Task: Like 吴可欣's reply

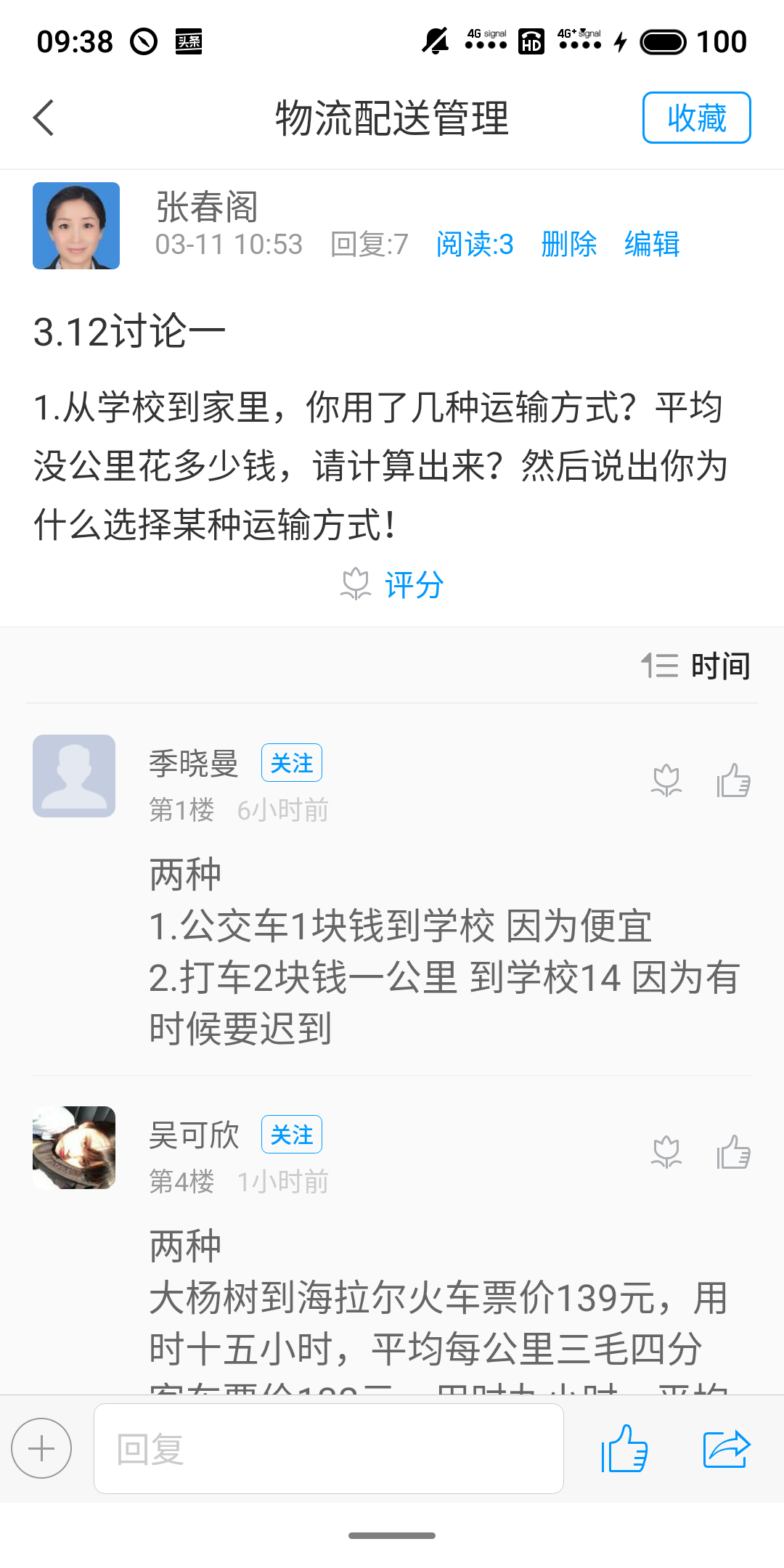Action: tap(733, 1153)
